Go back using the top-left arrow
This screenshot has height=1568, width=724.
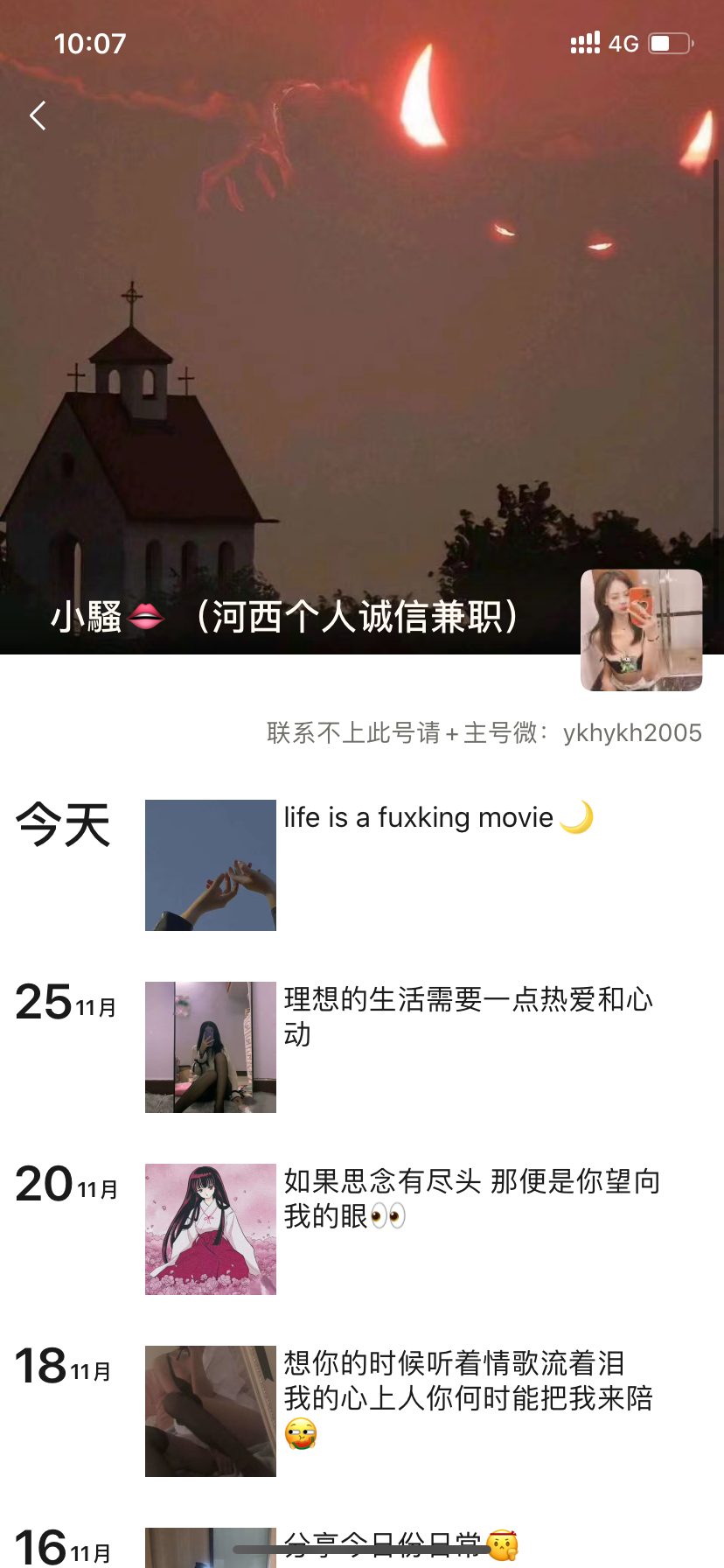[x=38, y=115]
